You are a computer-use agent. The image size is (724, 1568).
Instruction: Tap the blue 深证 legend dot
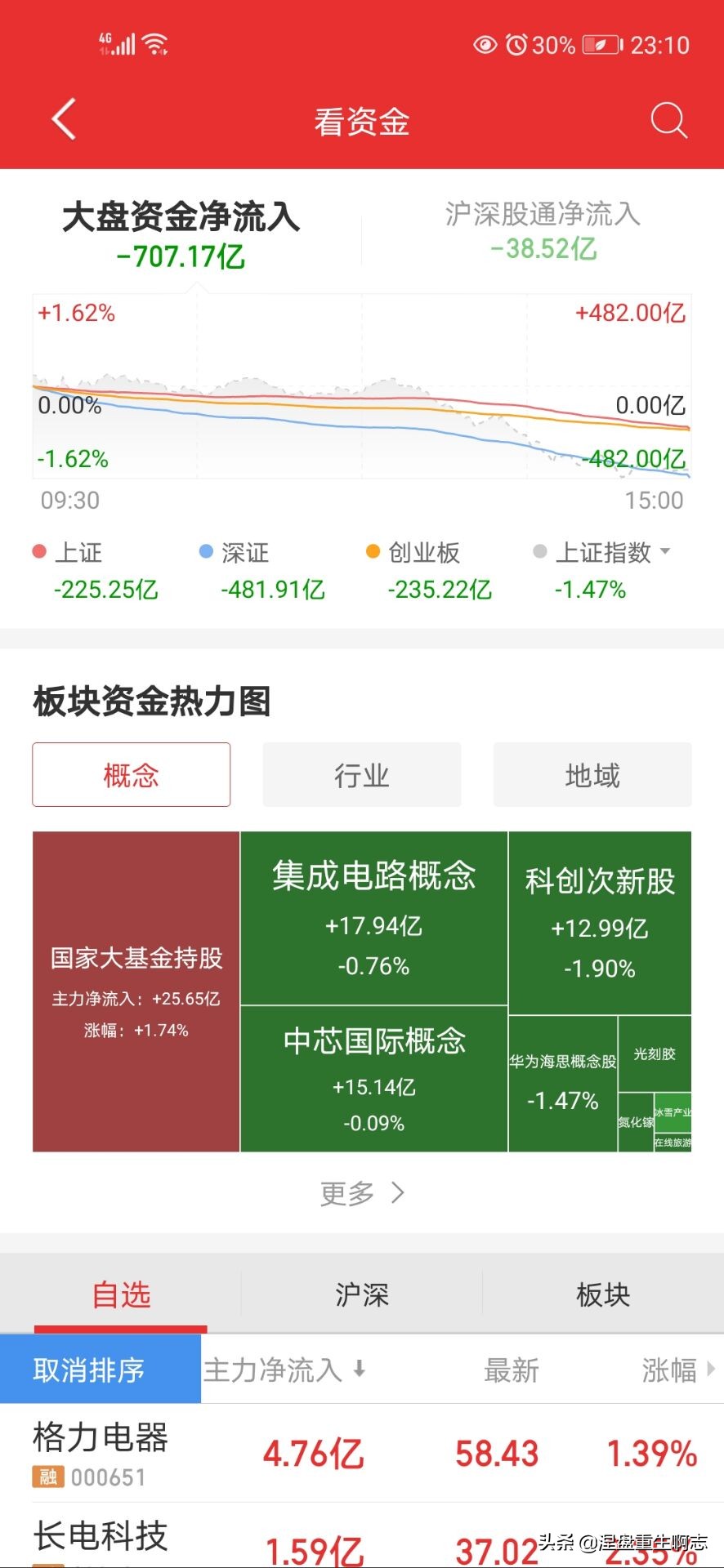[206, 552]
